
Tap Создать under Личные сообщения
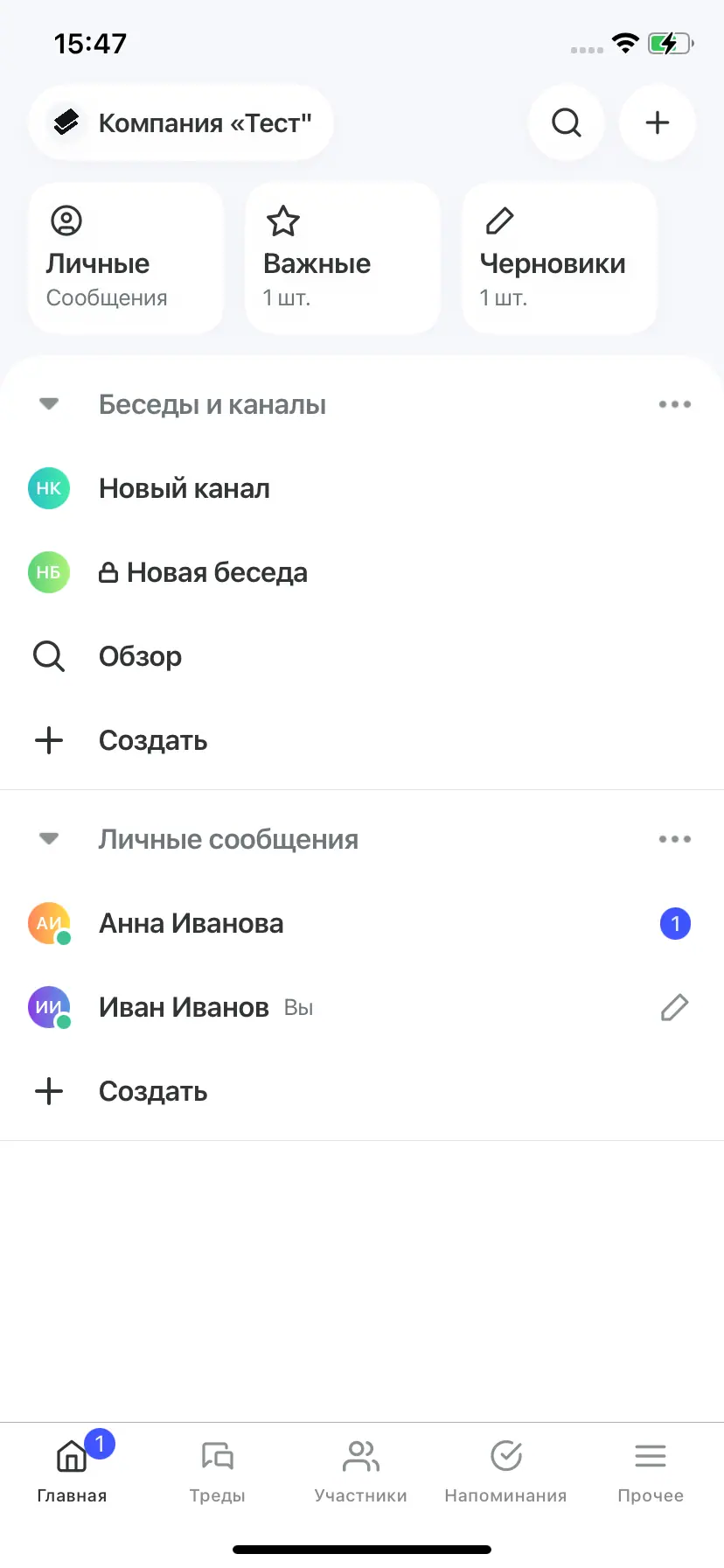pyautogui.click(x=153, y=1091)
